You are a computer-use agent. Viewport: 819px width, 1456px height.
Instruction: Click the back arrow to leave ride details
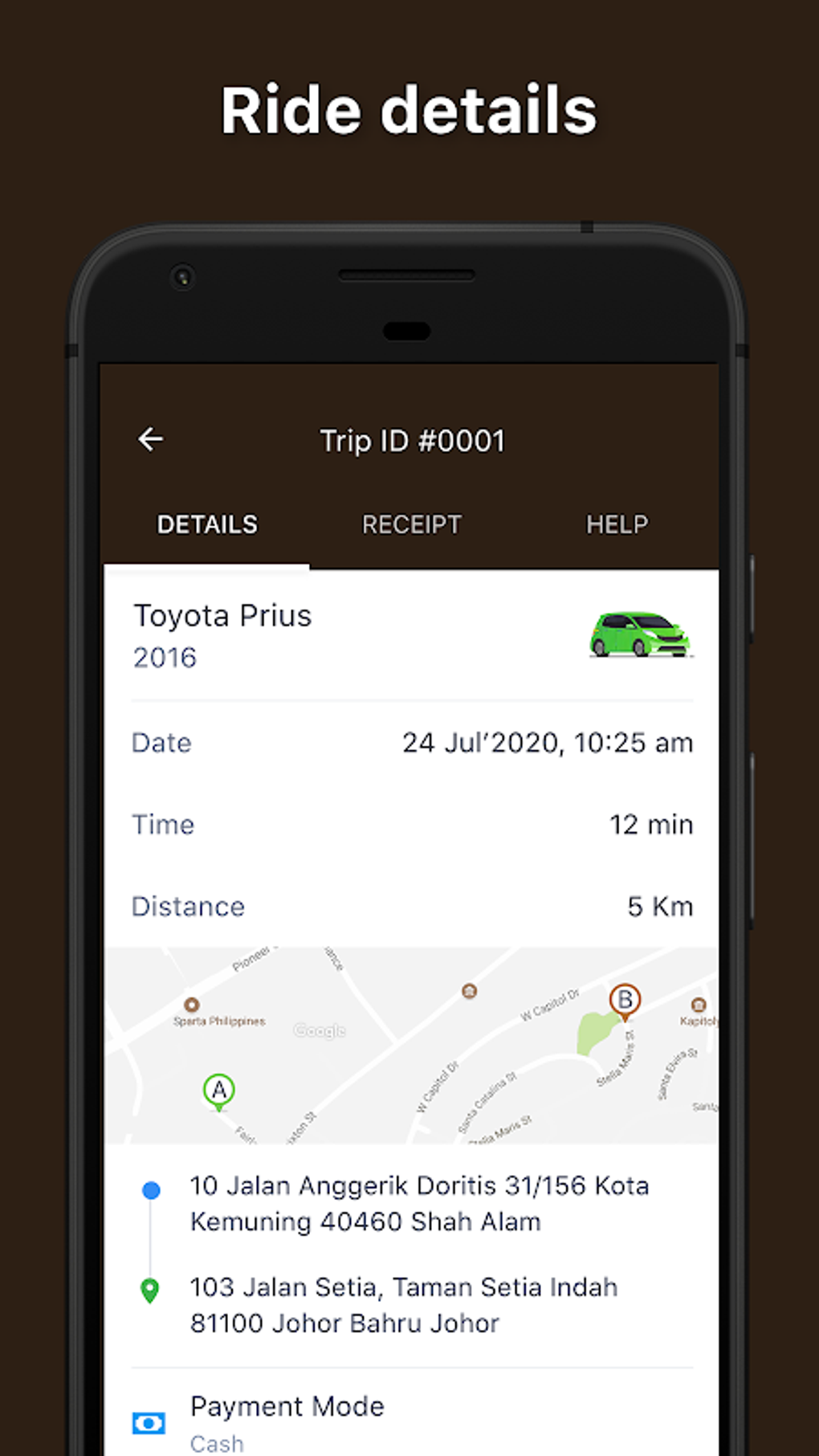pyautogui.click(x=150, y=439)
